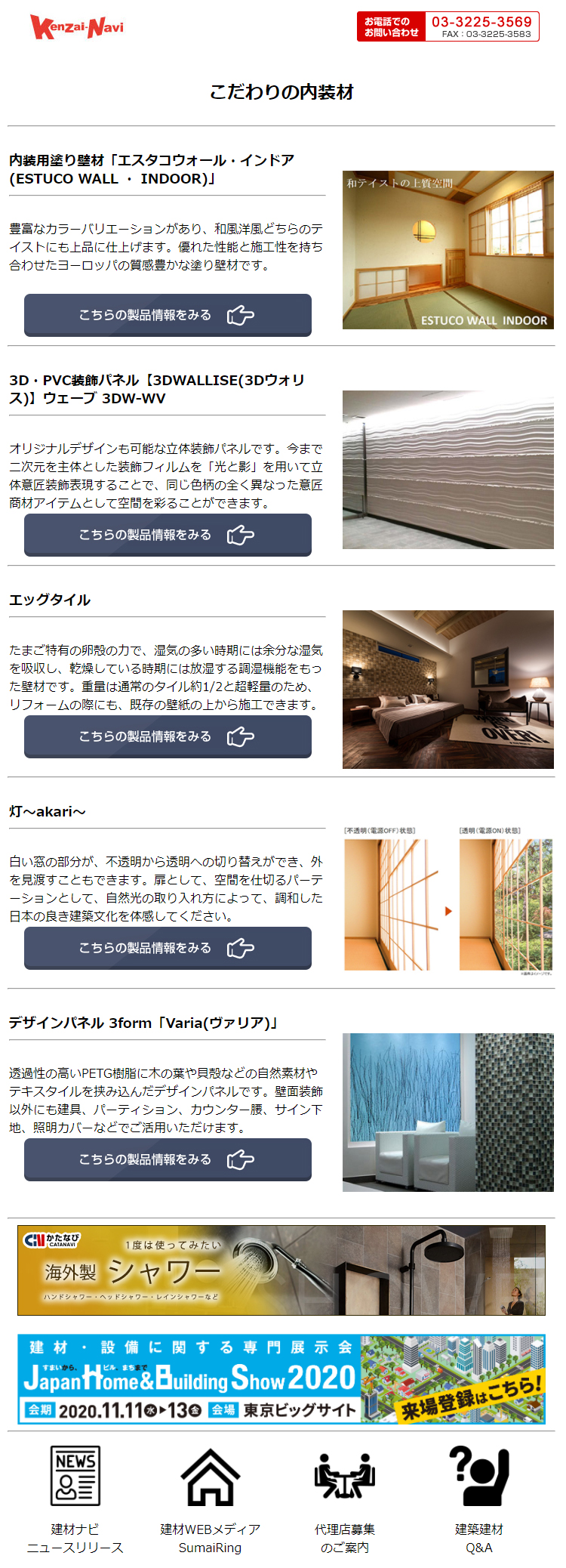Open the Varia design panel photo
Image resolution: width=566 pixels, height=1568 pixels.
click(448, 1113)
